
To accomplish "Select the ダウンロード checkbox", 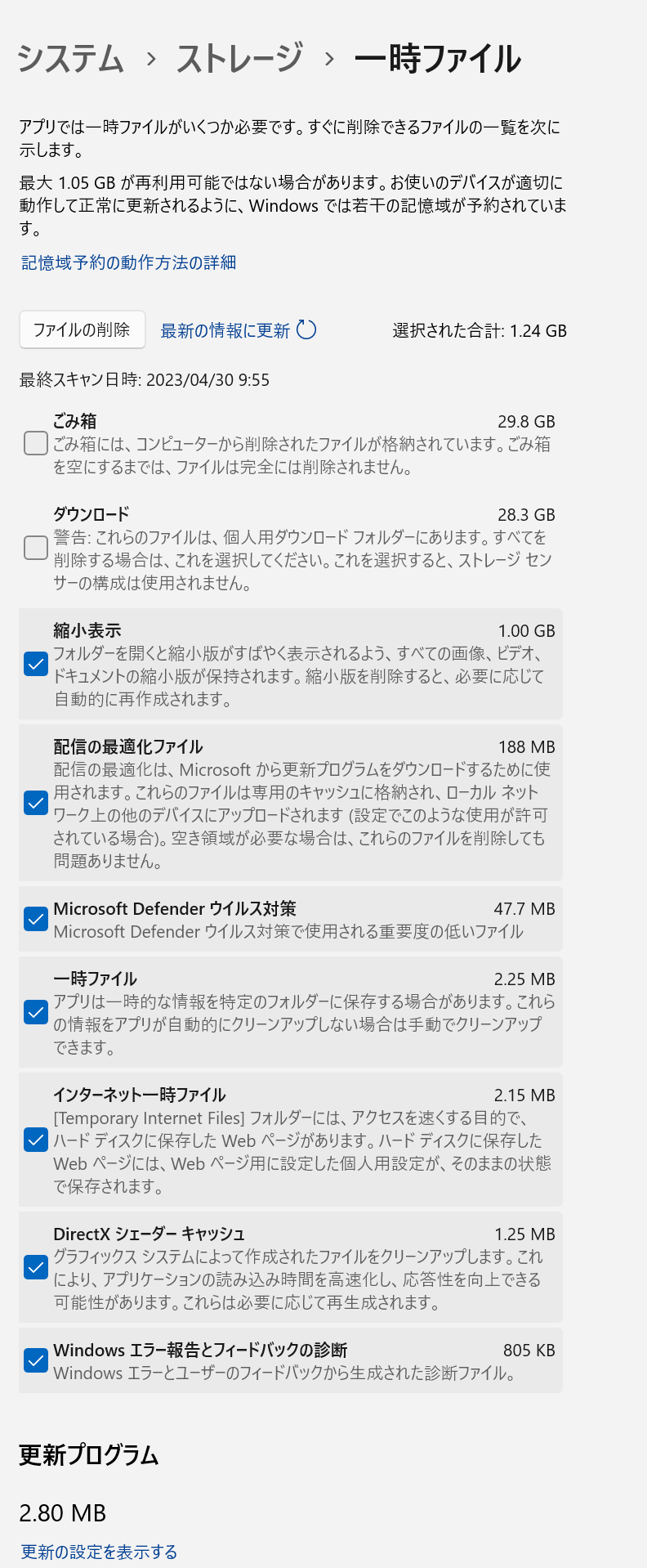I will [x=36, y=548].
